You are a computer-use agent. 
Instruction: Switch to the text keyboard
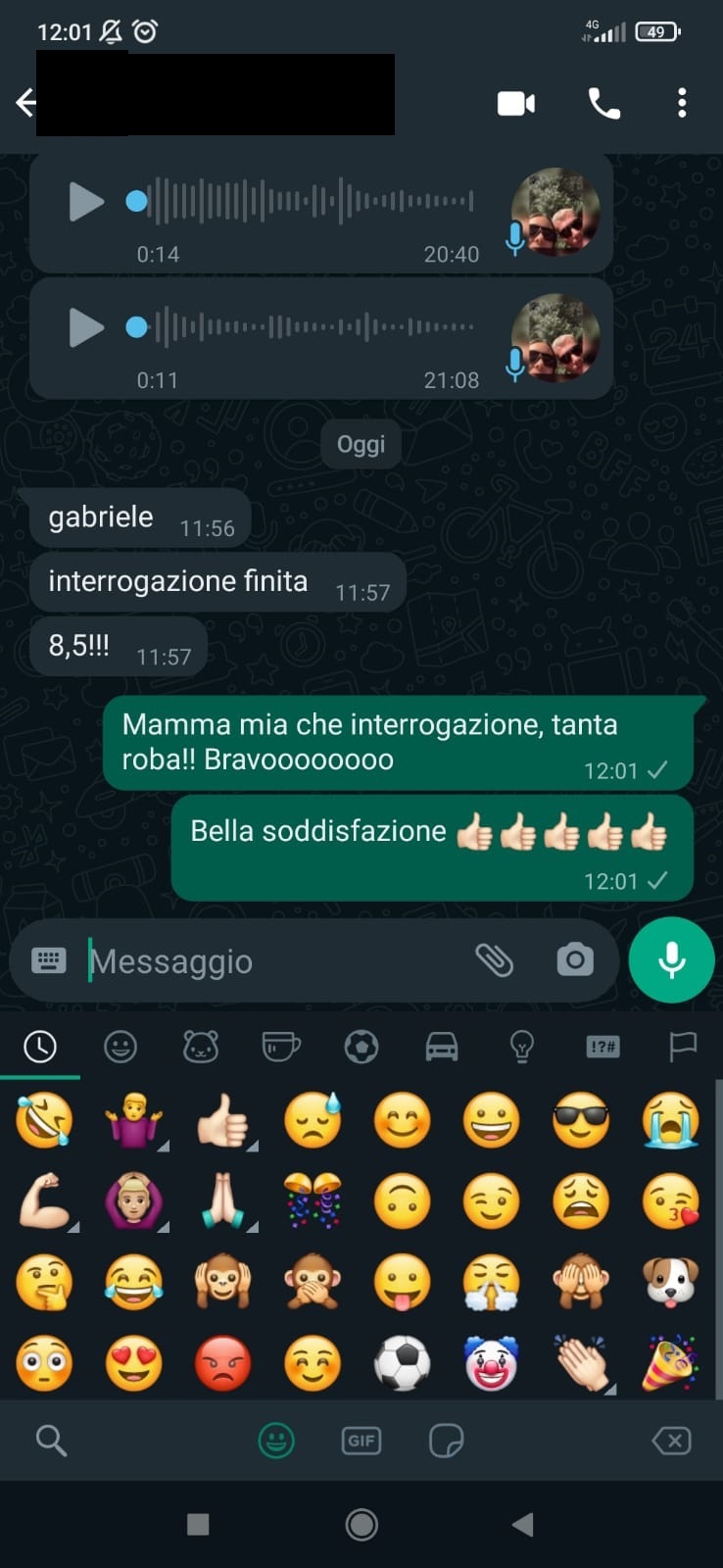coord(48,960)
